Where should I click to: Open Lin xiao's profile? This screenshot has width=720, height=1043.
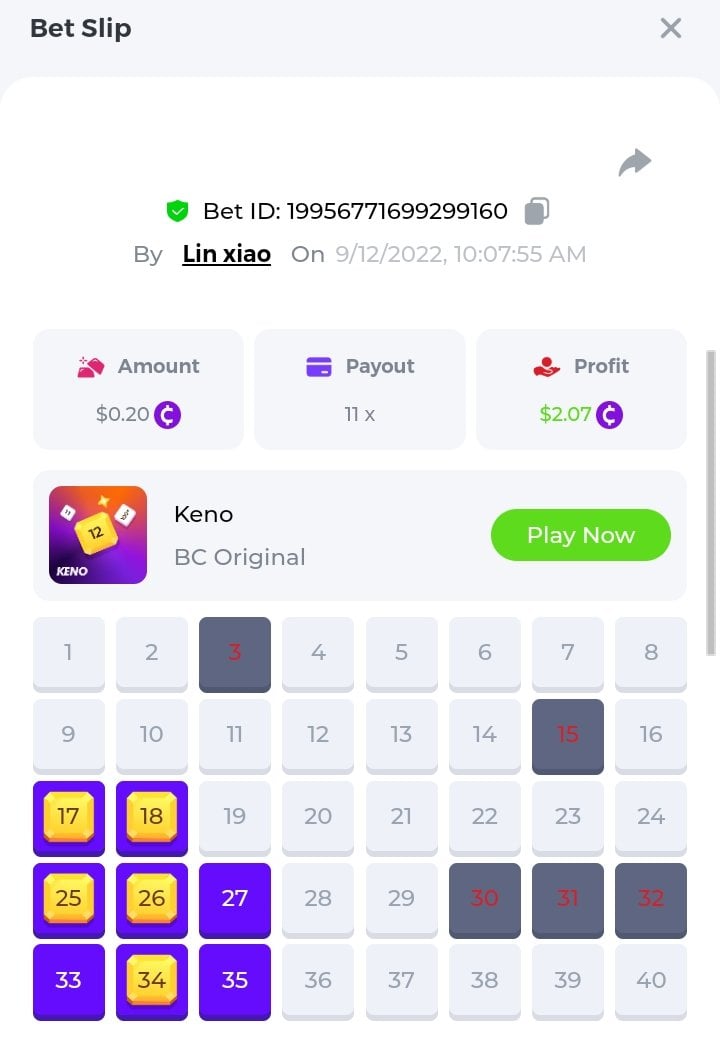tap(226, 254)
